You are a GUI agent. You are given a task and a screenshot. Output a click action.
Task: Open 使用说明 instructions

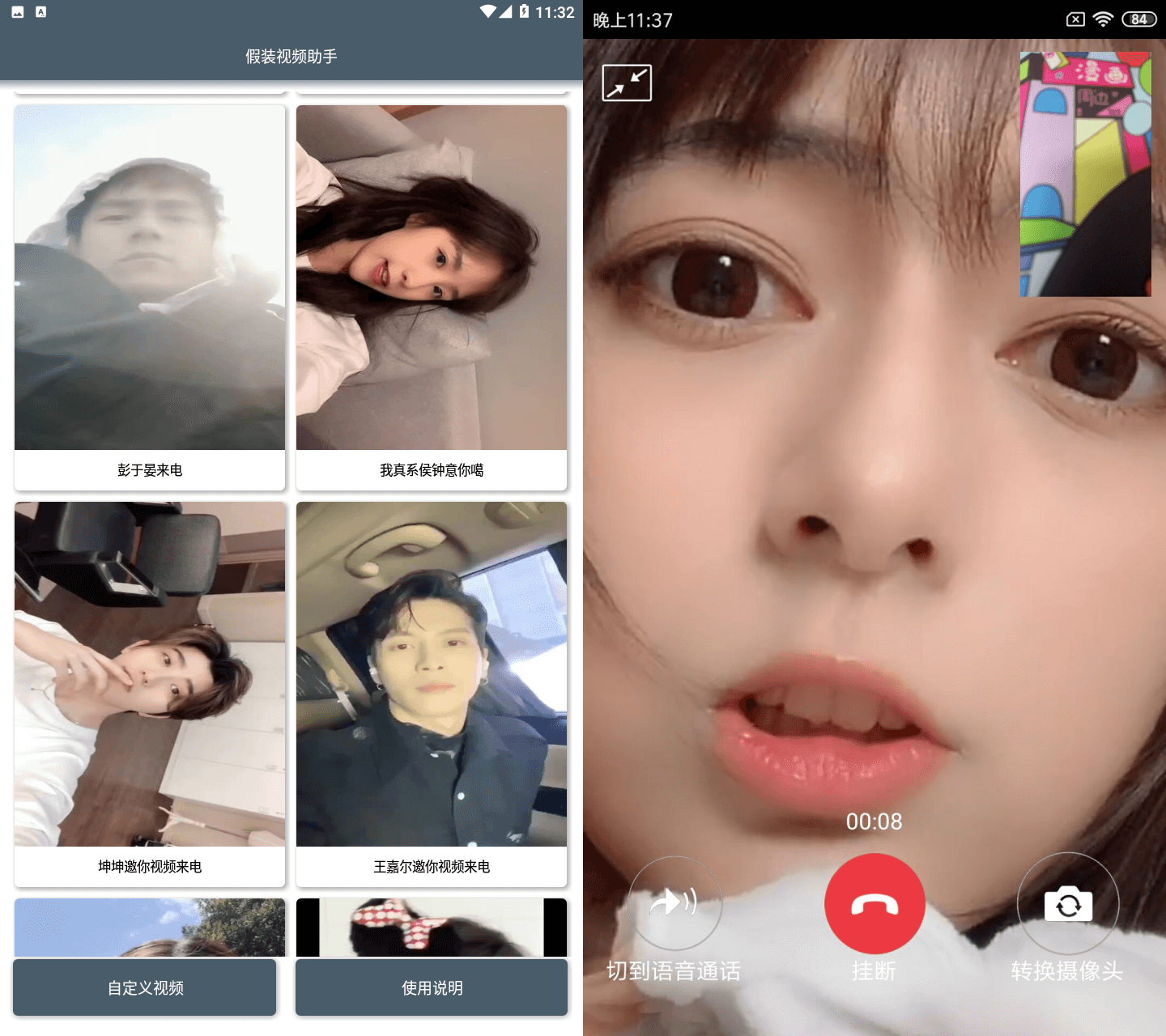(432, 987)
